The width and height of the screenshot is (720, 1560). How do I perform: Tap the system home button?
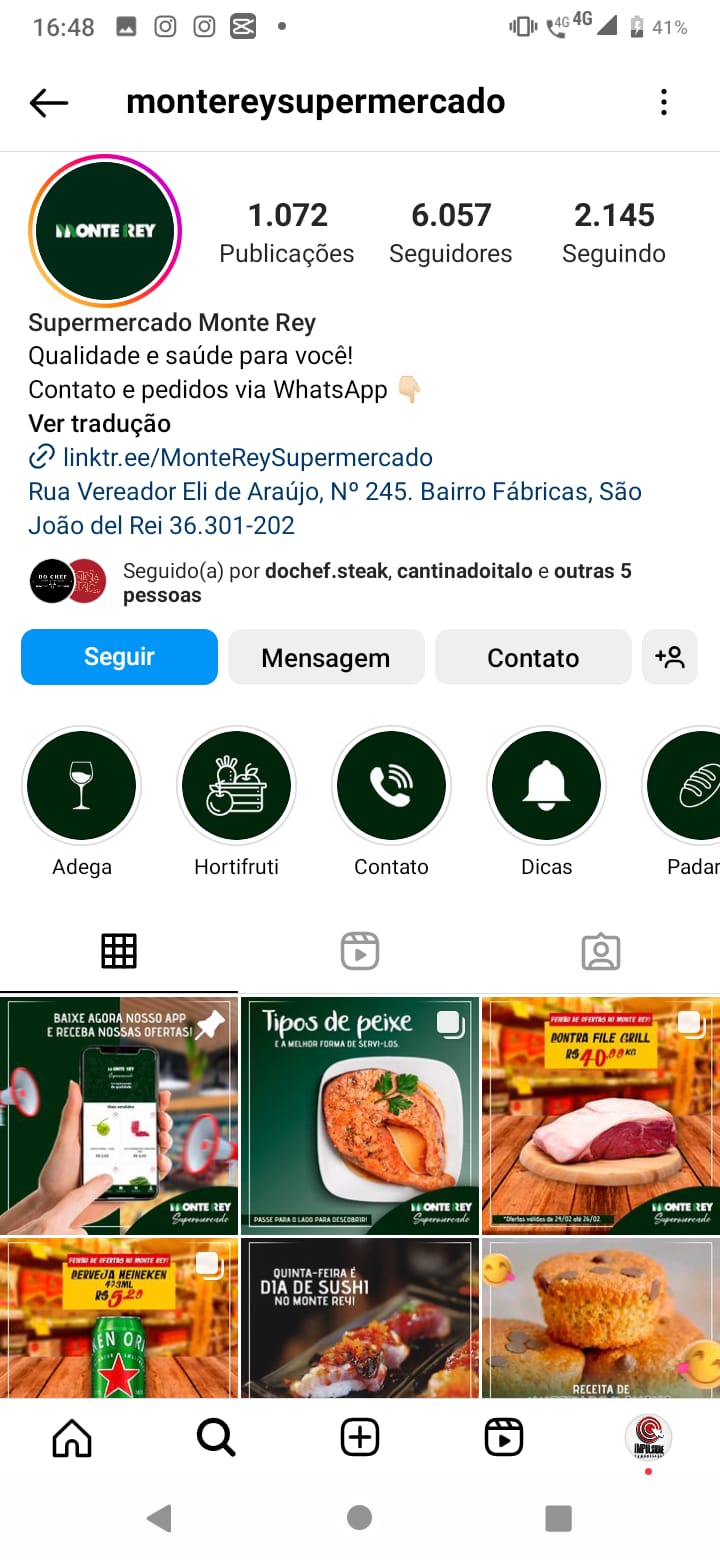pos(359,1518)
